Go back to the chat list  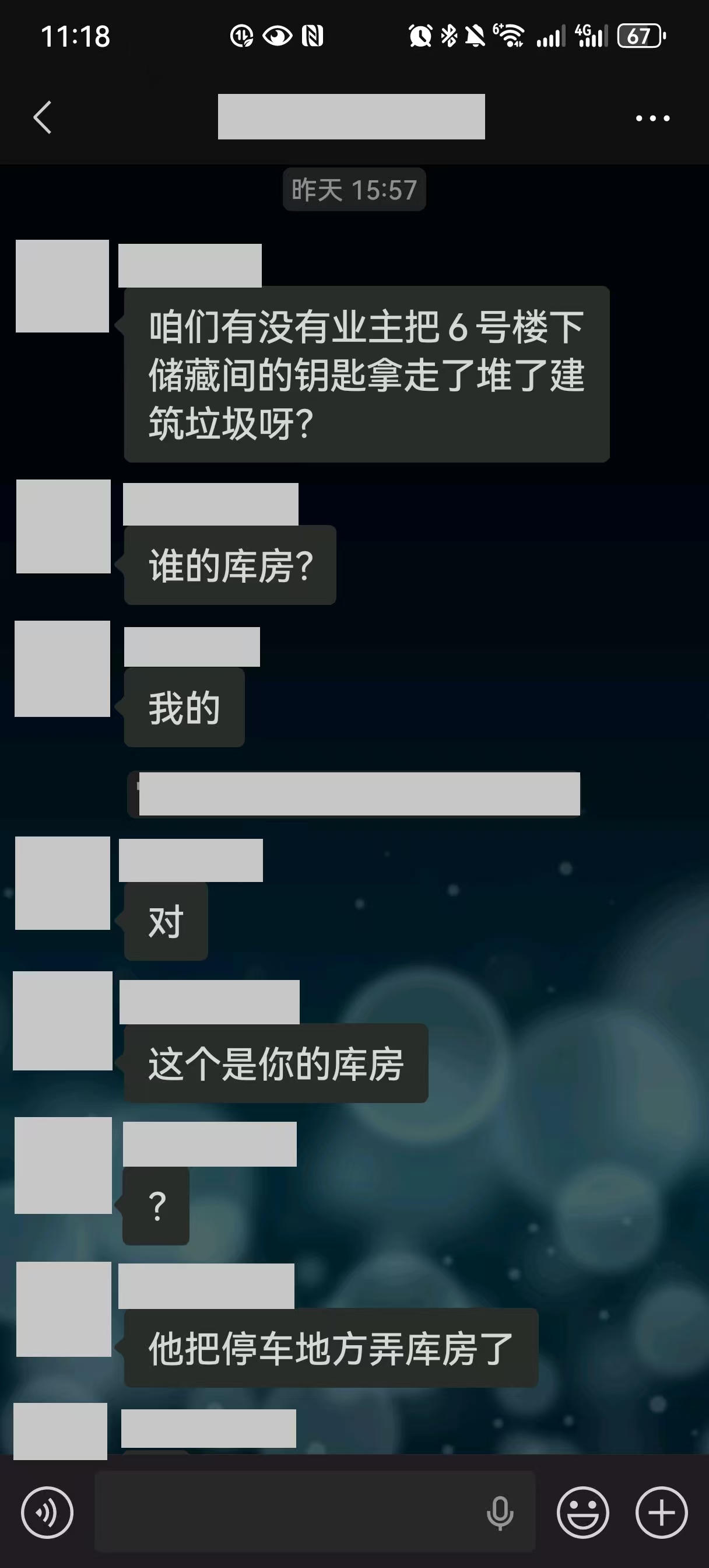coord(42,117)
